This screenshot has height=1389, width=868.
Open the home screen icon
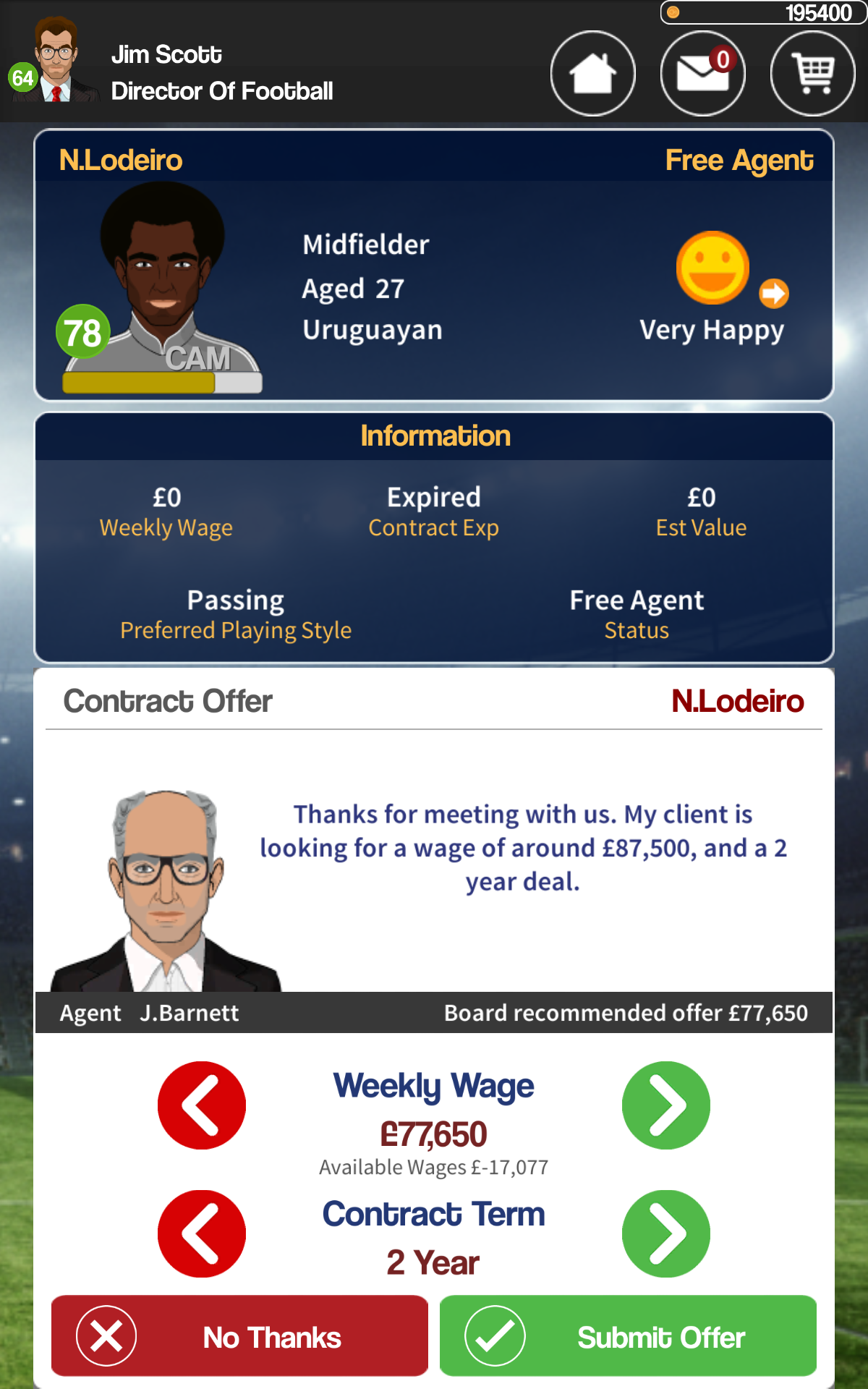(x=593, y=73)
